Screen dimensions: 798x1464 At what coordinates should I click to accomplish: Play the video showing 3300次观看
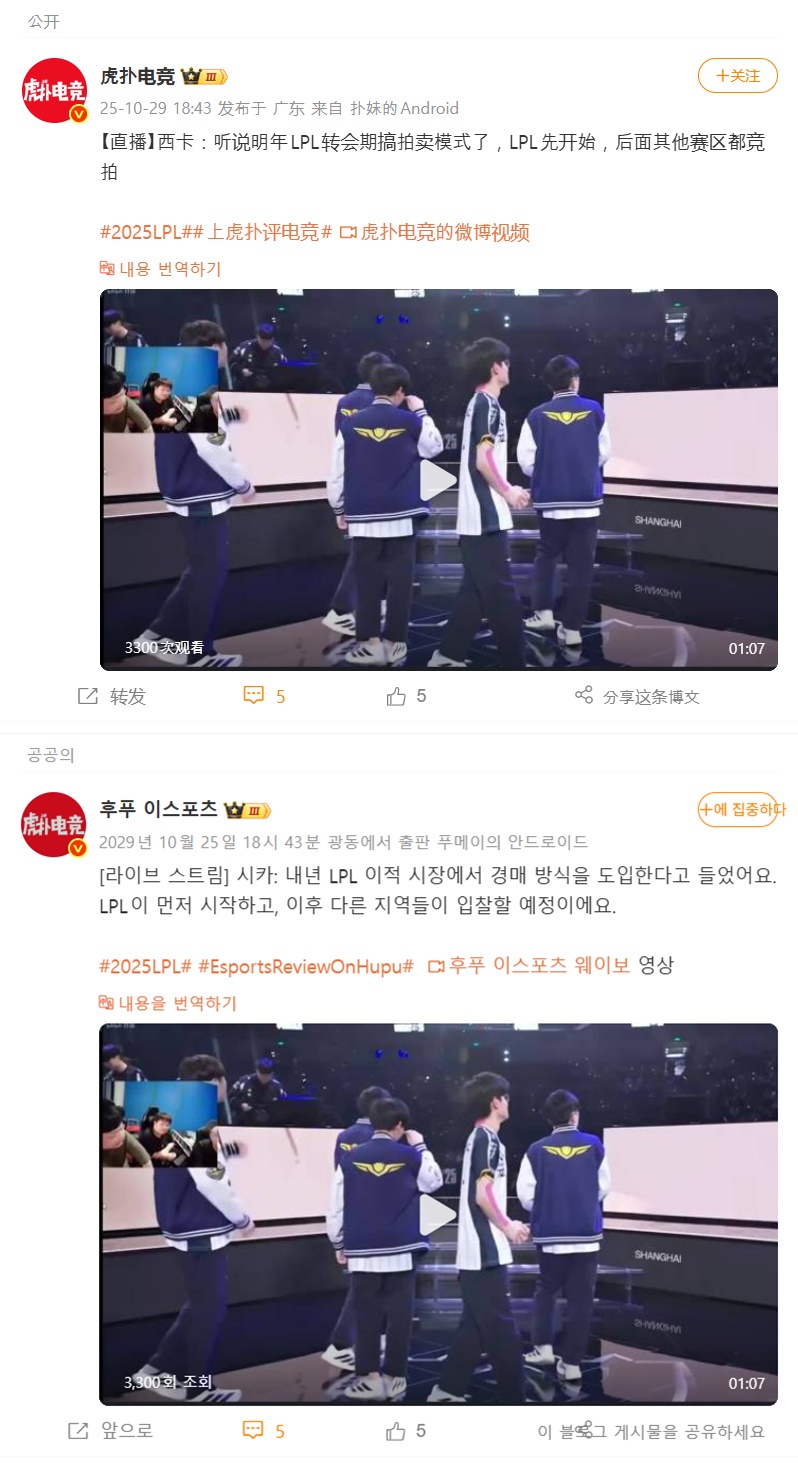pyautogui.click(x=438, y=480)
